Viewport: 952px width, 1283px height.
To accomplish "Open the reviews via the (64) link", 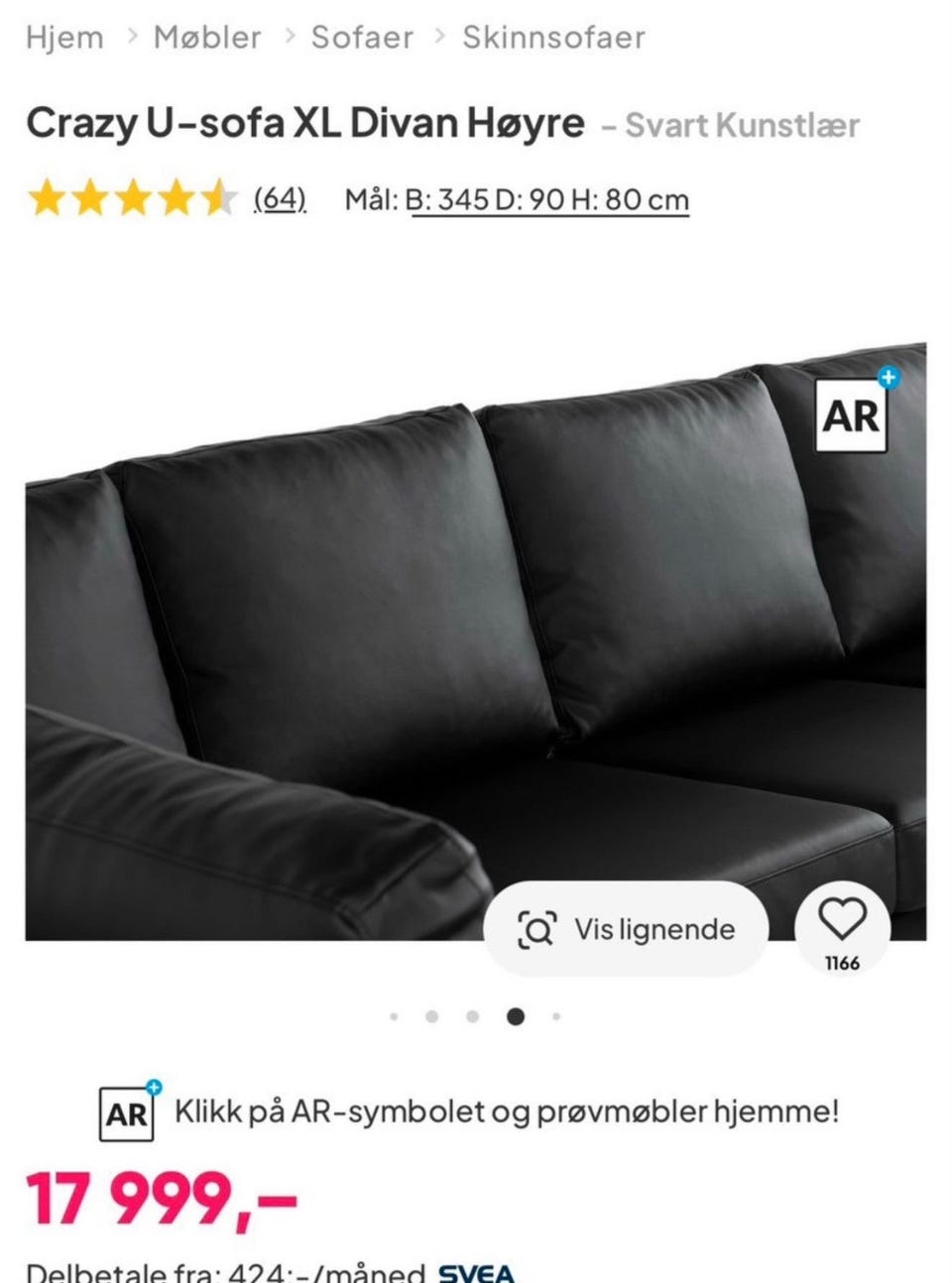I will click(x=280, y=201).
